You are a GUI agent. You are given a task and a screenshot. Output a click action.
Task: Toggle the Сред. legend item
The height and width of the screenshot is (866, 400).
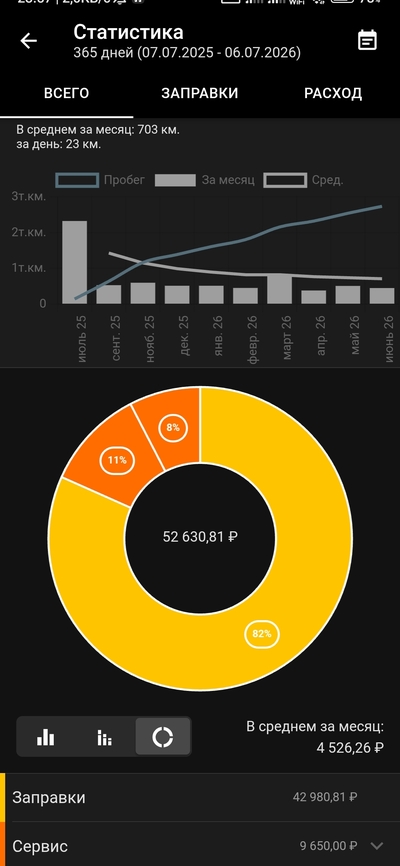[304, 180]
